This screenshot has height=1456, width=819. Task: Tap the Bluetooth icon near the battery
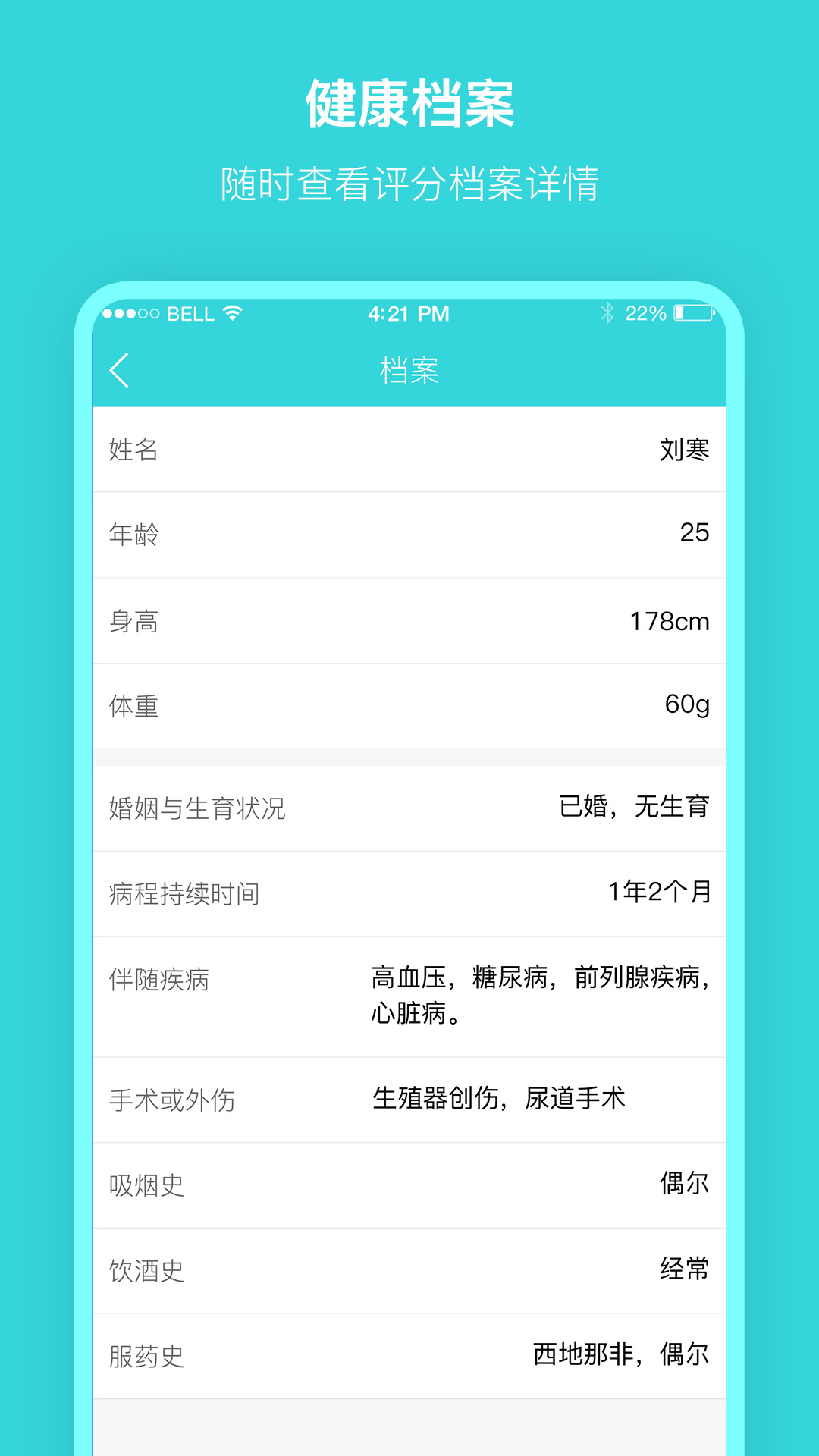coord(607,312)
